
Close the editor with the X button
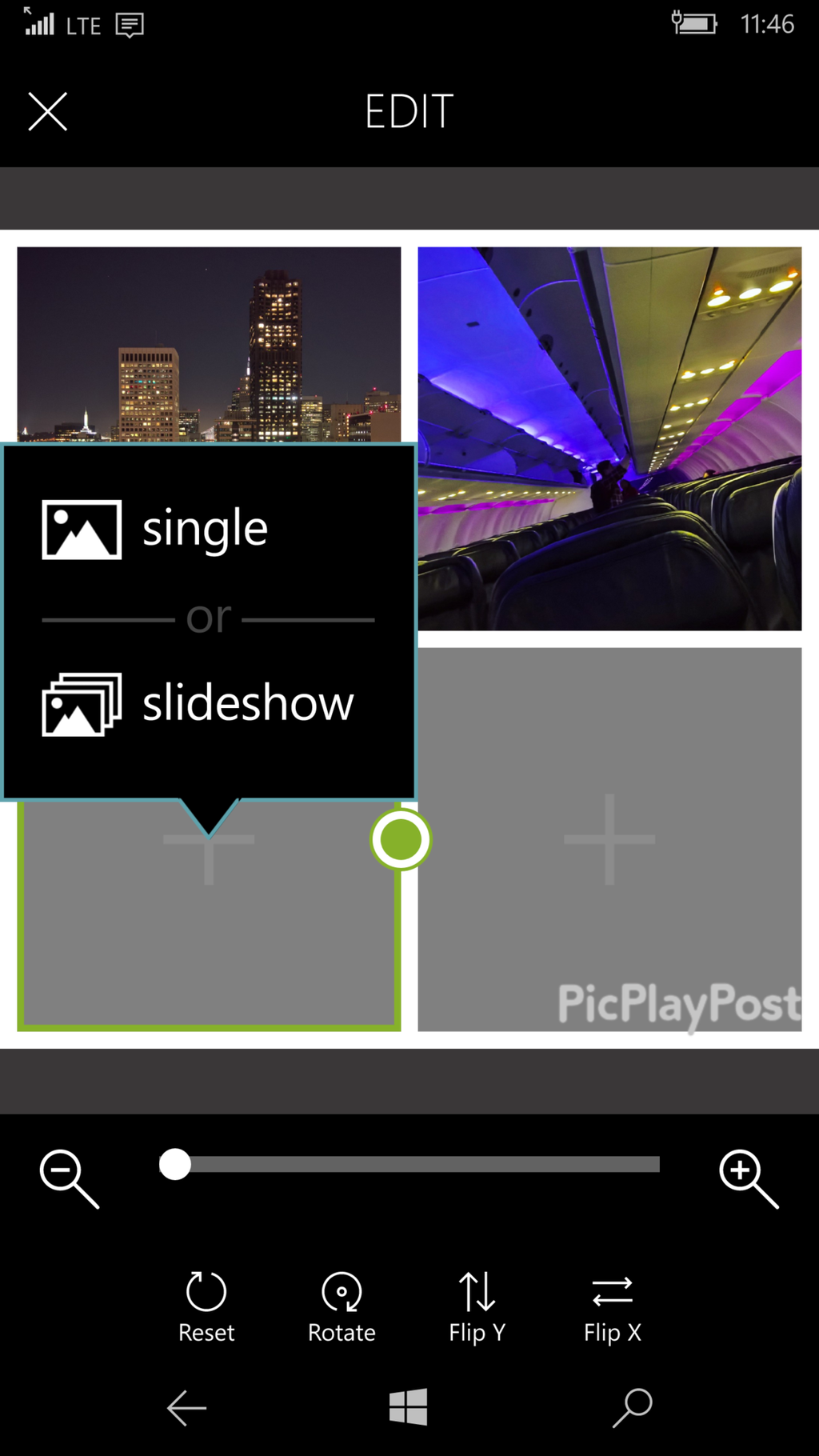tap(47, 111)
